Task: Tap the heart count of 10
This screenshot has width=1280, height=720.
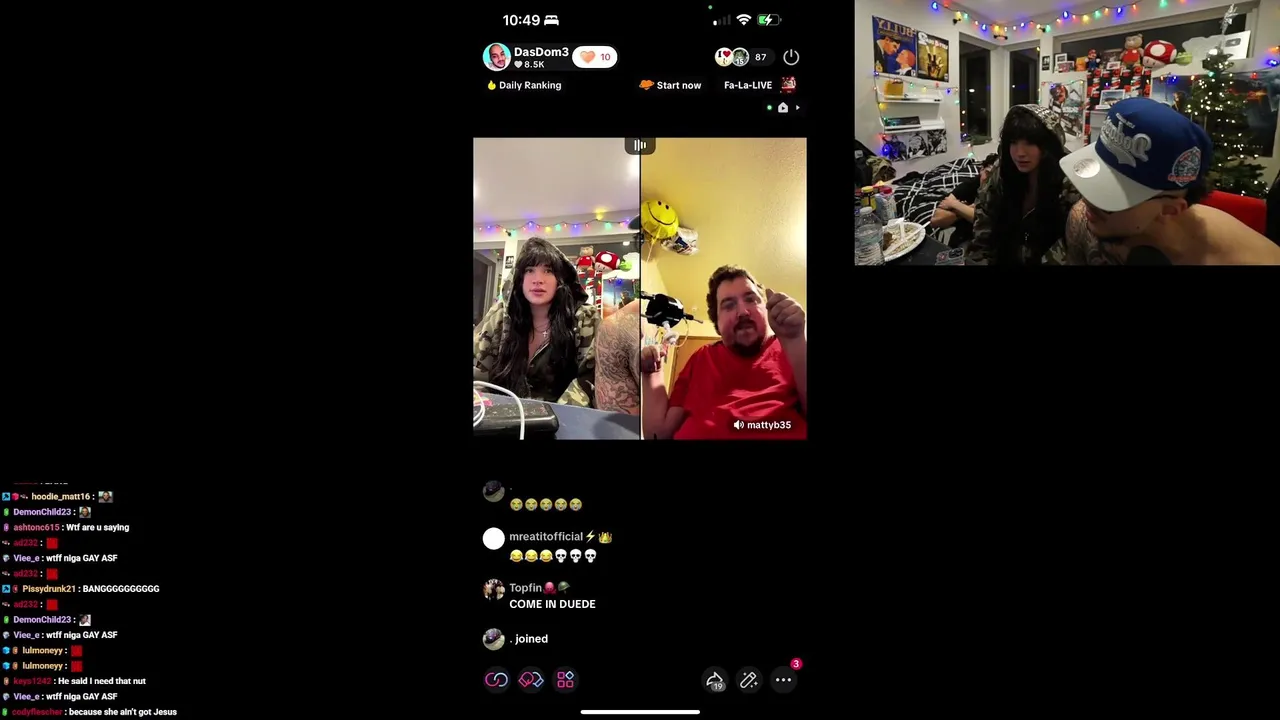Action: point(595,57)
